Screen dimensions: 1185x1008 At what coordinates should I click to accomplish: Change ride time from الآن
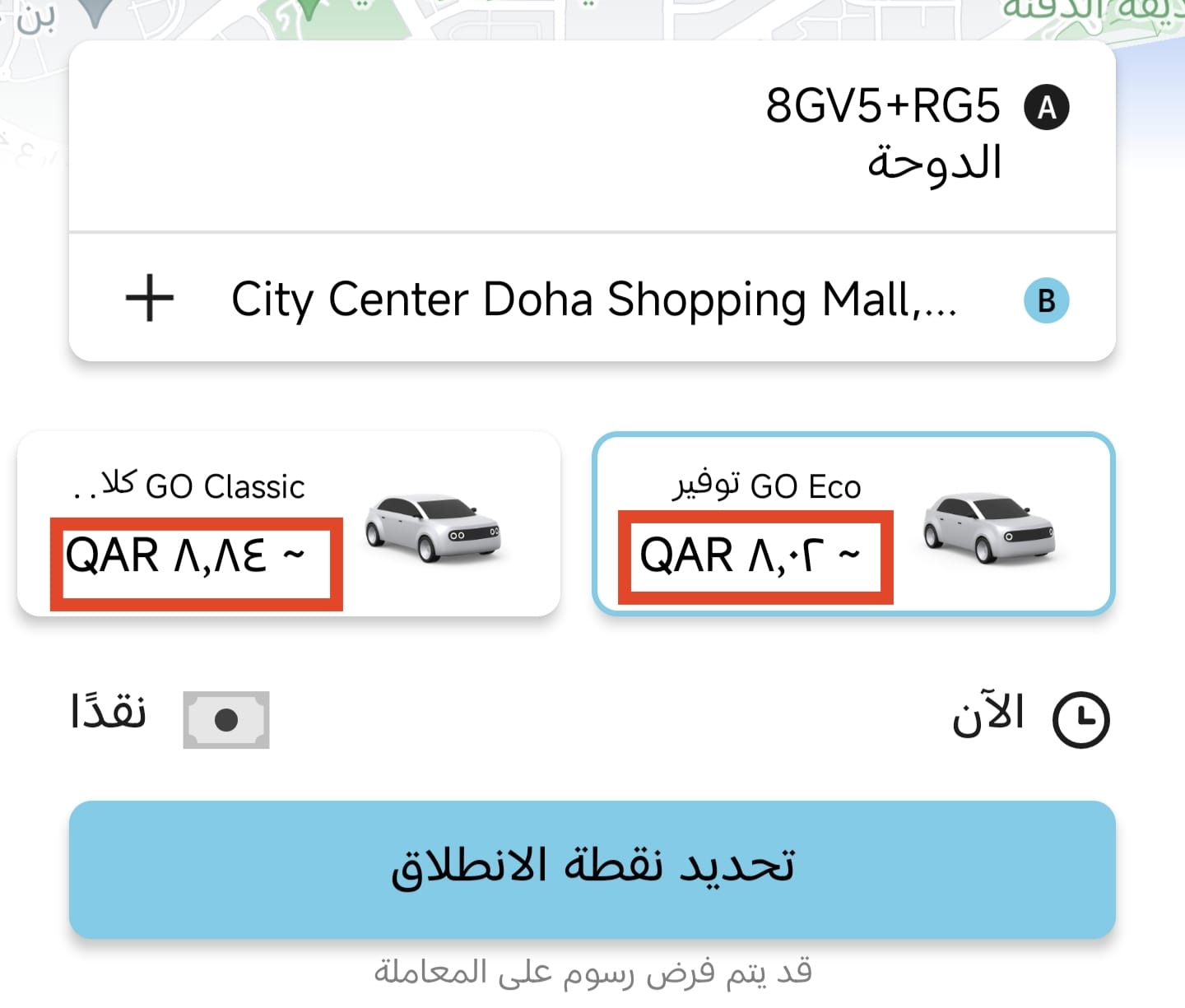point(1029,718)
